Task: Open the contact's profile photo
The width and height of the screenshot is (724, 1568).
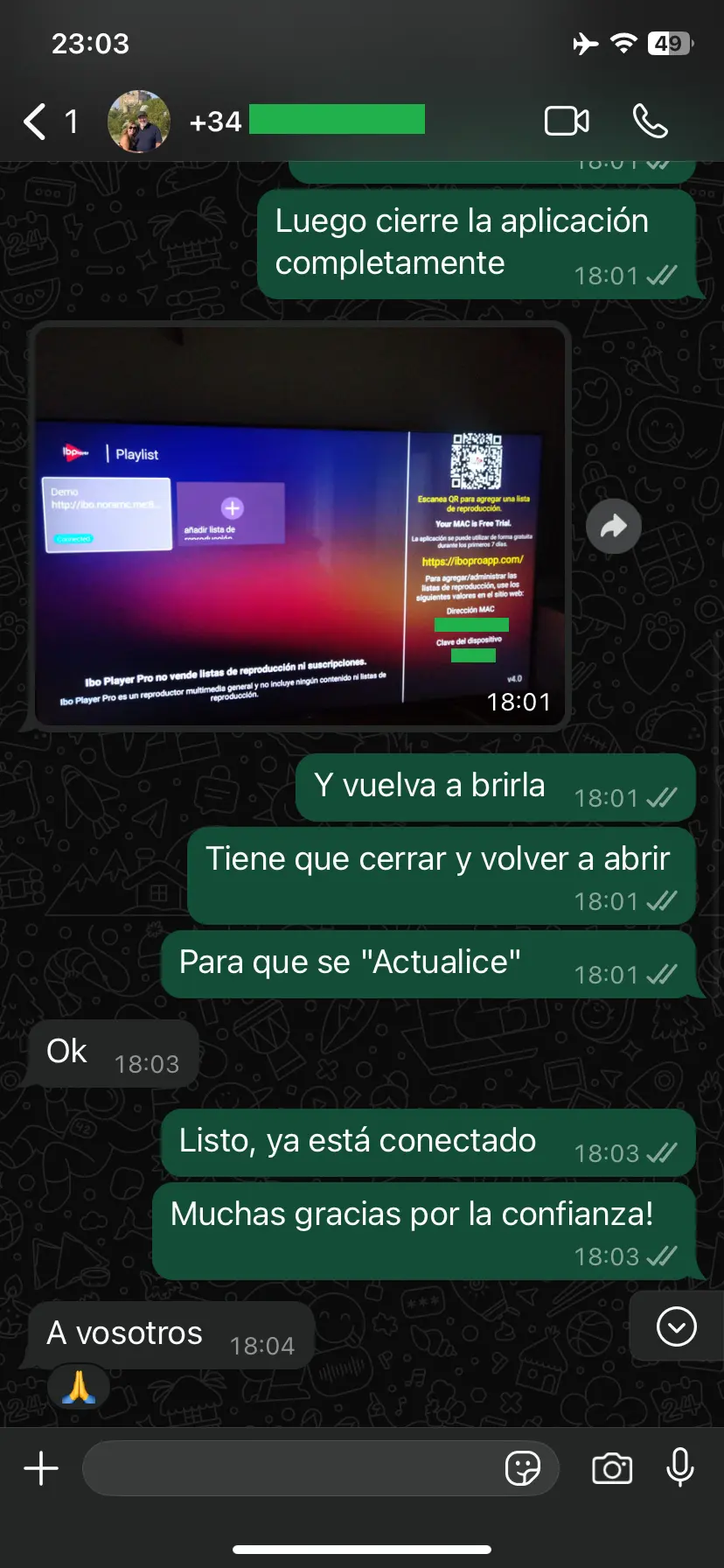Action: [x=138, y=122]
